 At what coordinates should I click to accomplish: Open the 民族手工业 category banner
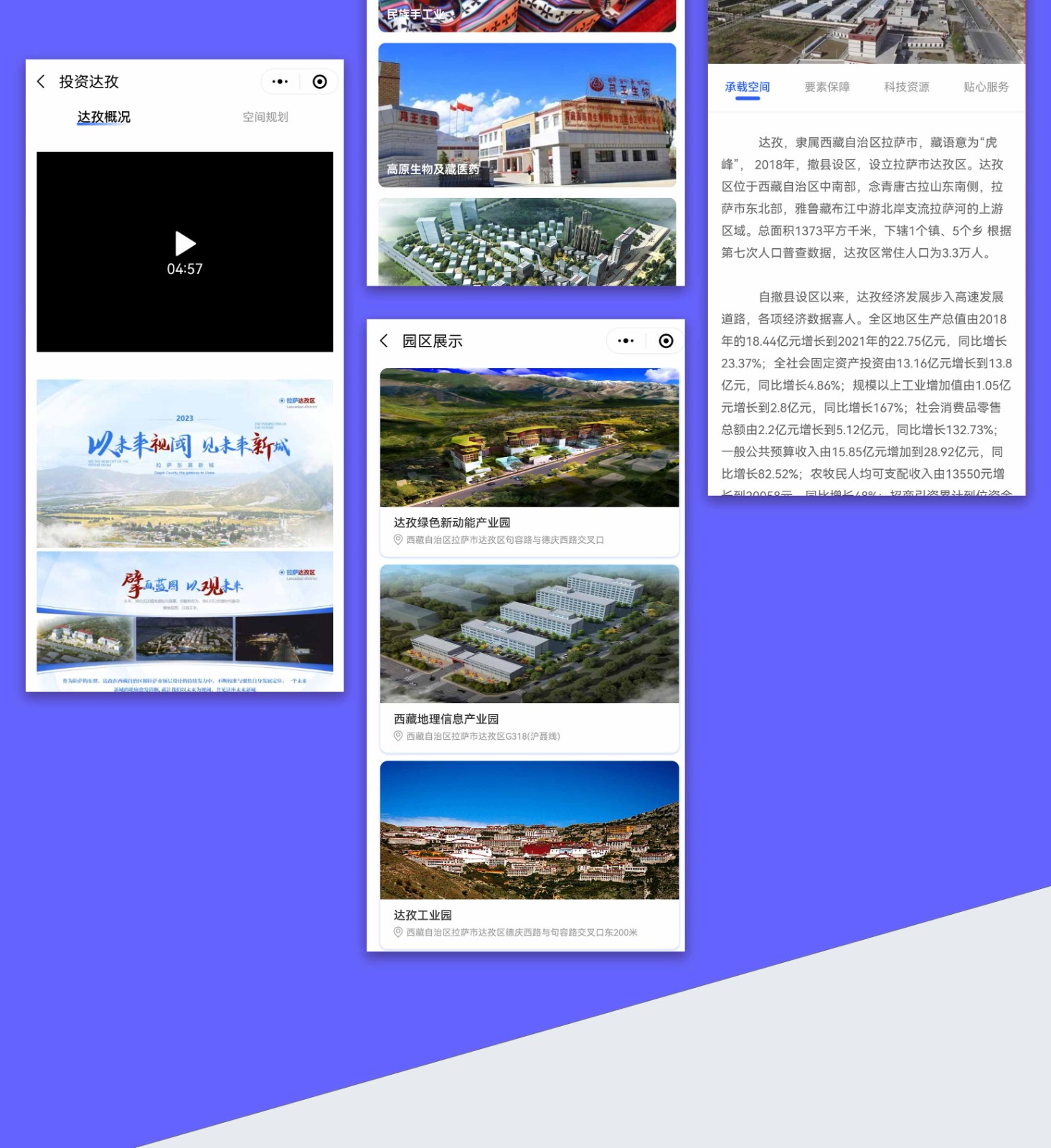(x=526, y=14)
